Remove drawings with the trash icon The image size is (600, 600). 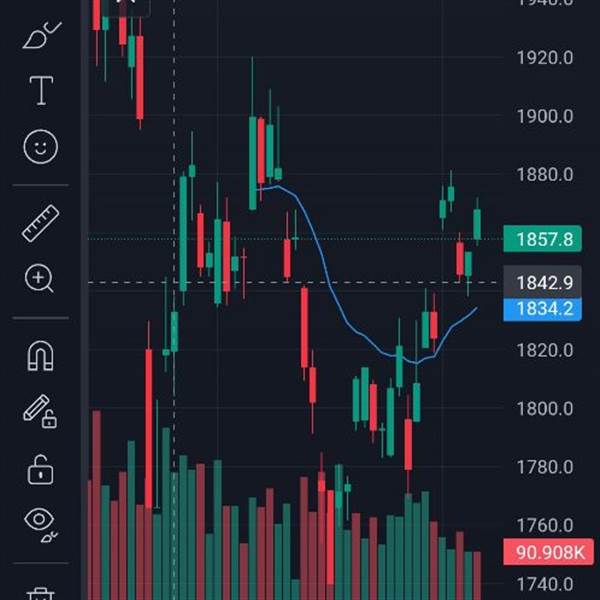pos(41,593)
